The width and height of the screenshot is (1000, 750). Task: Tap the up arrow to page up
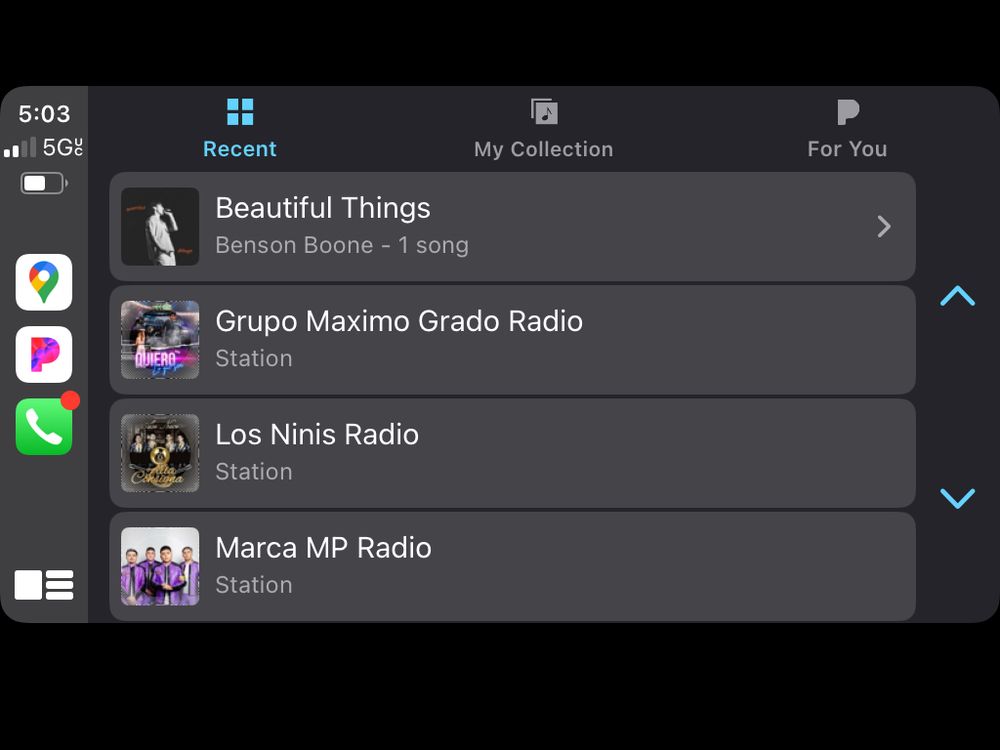(x=957, y=296)
